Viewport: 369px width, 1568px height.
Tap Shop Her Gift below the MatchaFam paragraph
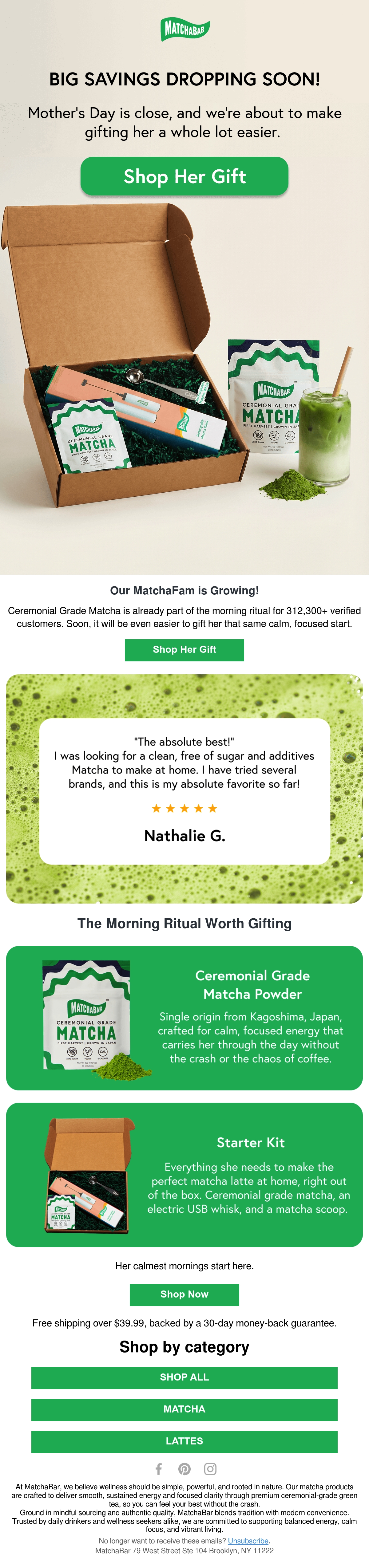click(184, 649)
